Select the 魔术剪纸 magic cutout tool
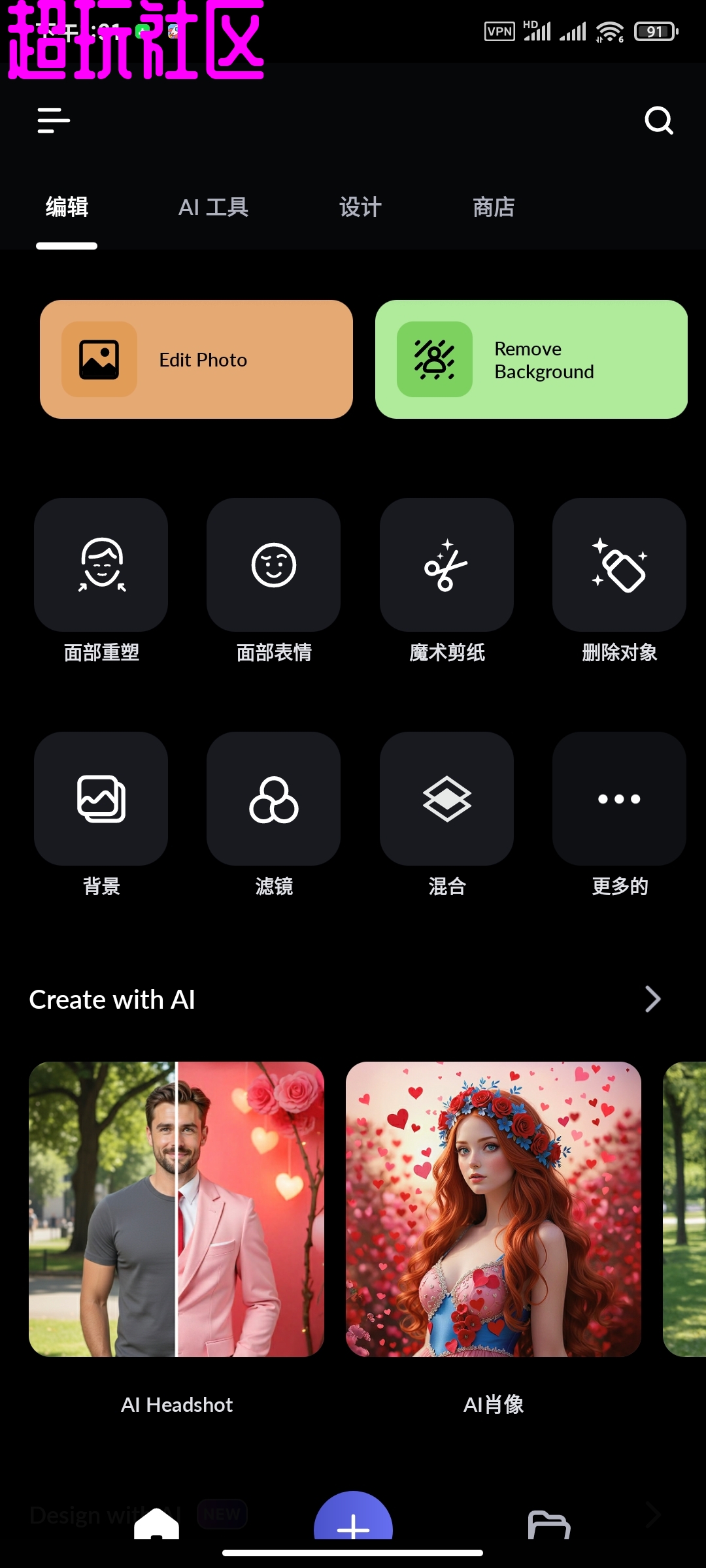This screenshot has width=706, height=1568. tap(446, 564)
